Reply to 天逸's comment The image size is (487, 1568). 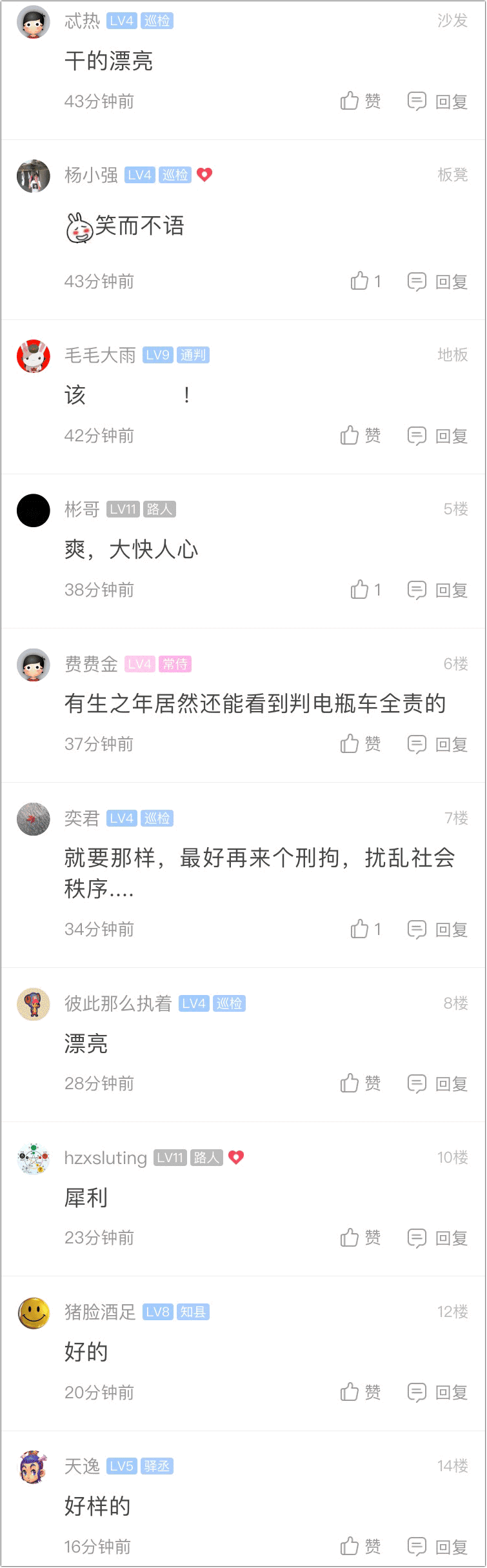pos(437,1546)
